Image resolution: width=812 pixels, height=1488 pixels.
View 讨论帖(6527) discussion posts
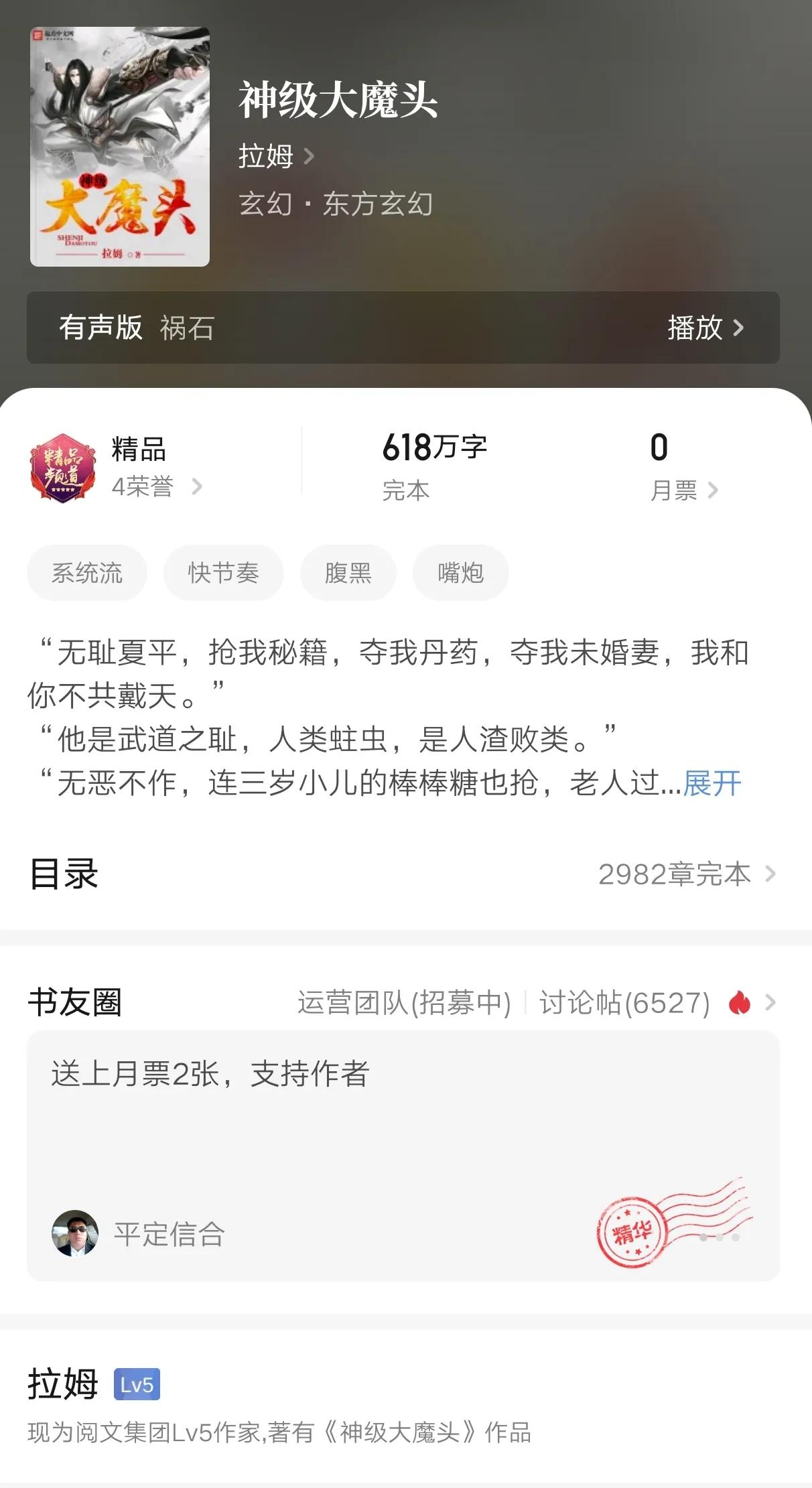(624, 1003)
